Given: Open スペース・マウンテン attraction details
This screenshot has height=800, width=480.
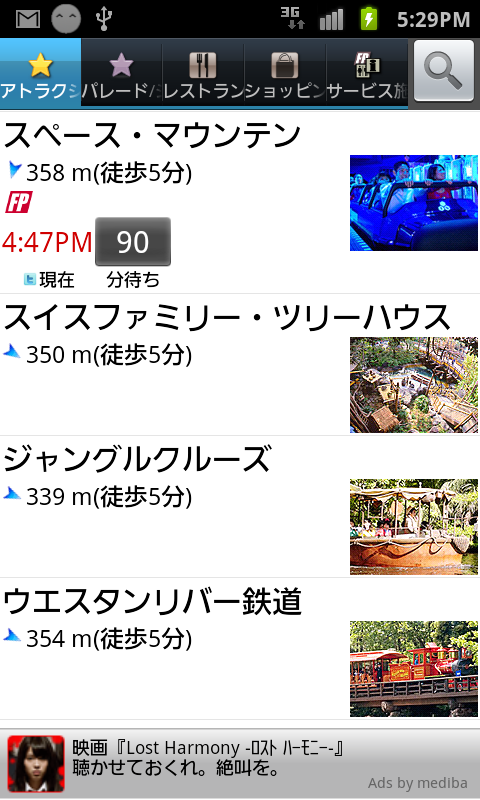Looking at the screenshot, I should pyautogui.click(x=240, y=203).
